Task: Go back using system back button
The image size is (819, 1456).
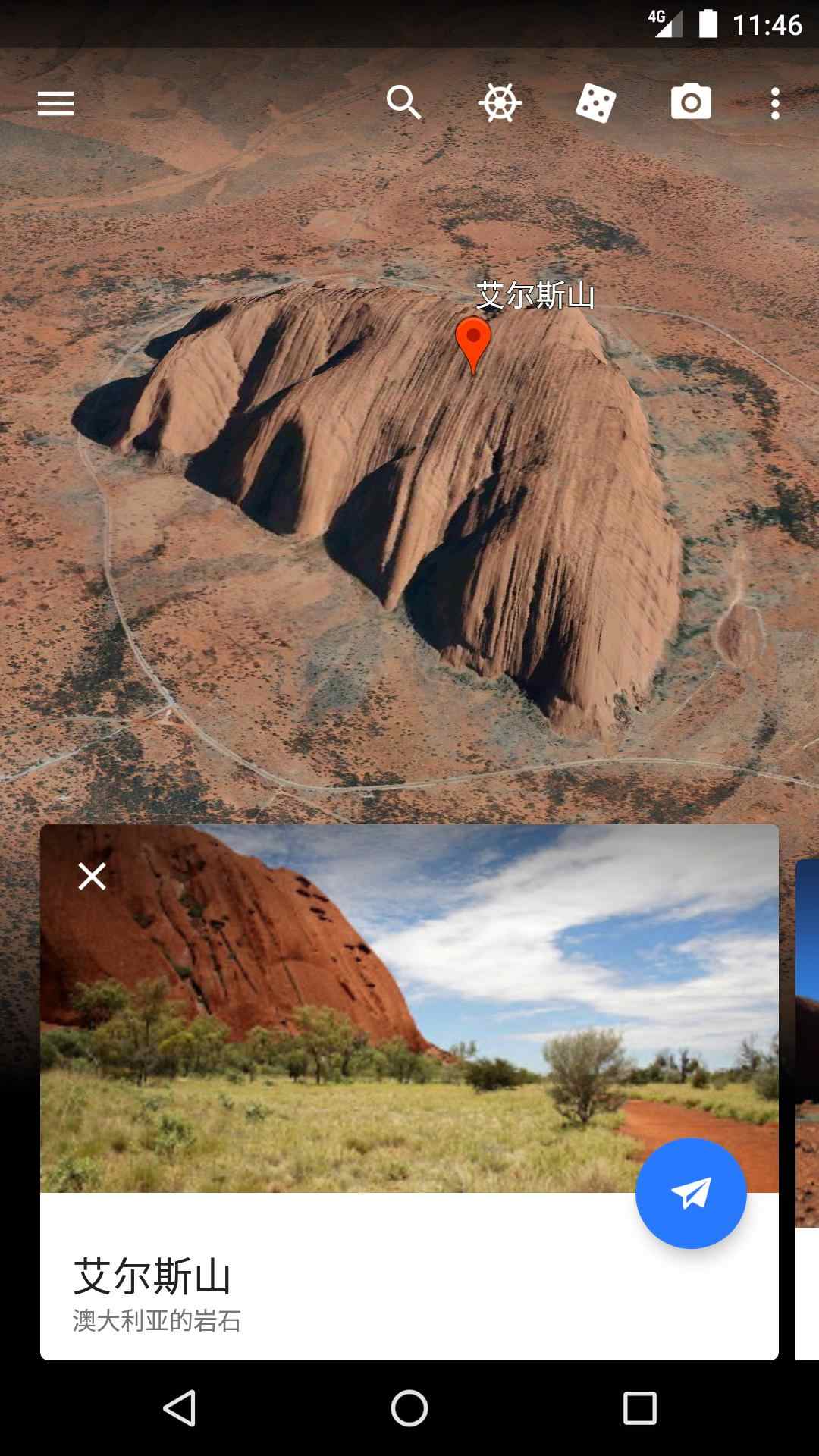Action: click(x=180, y=1408)
